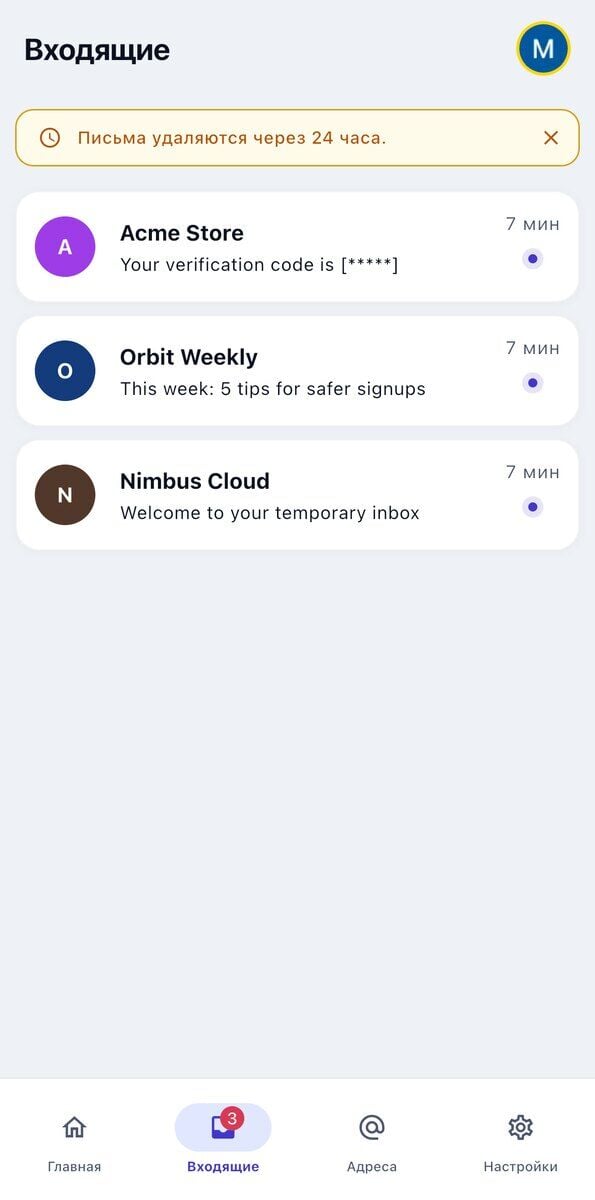Open the Orbit Weekly email

297,371
